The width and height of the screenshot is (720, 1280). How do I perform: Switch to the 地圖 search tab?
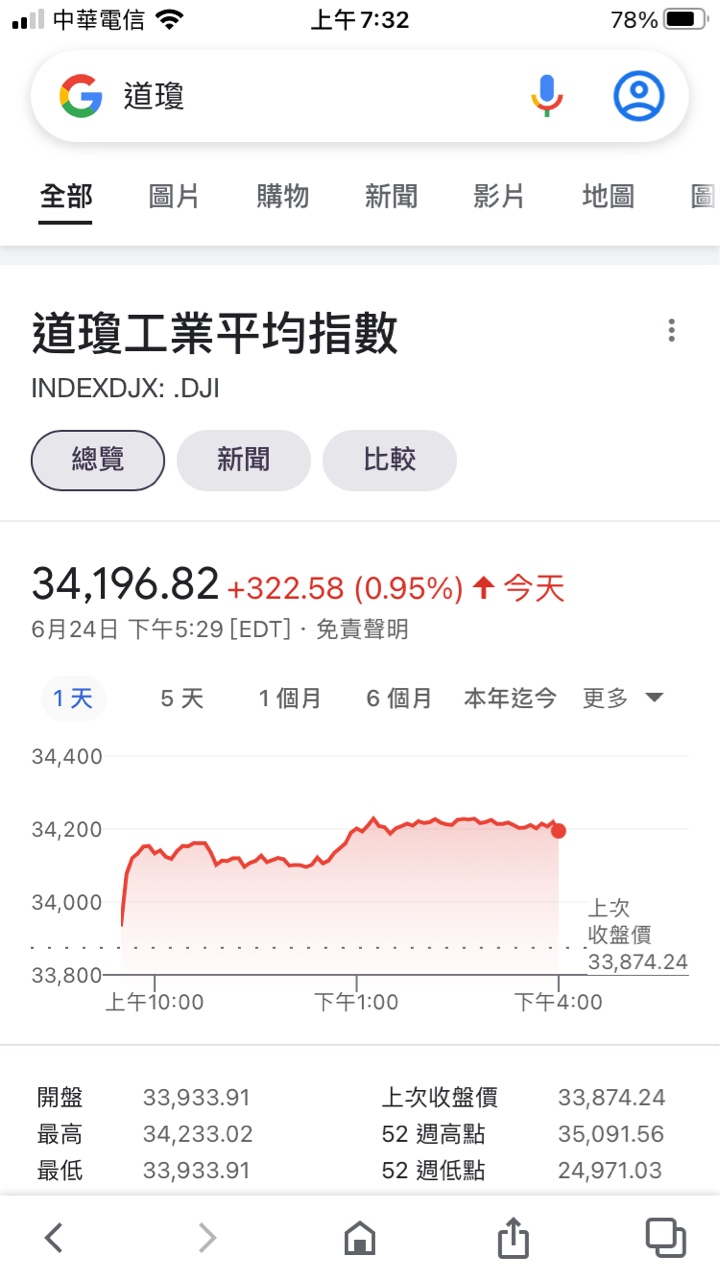point(608,196)
